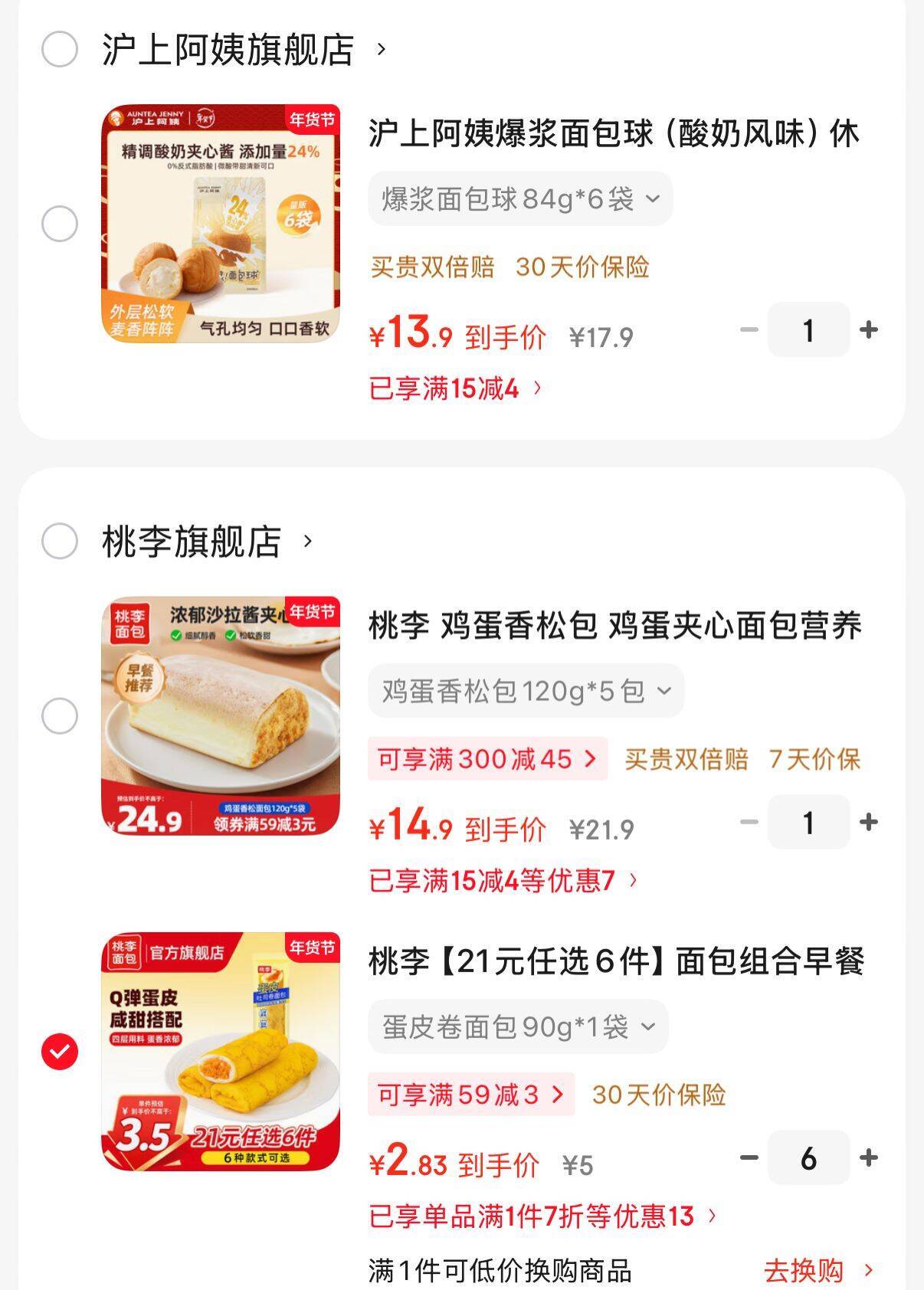Screen dimensions: 924x1290
Task: Increase quantity of 鸡蛋香松包
Action: [869, 822]
